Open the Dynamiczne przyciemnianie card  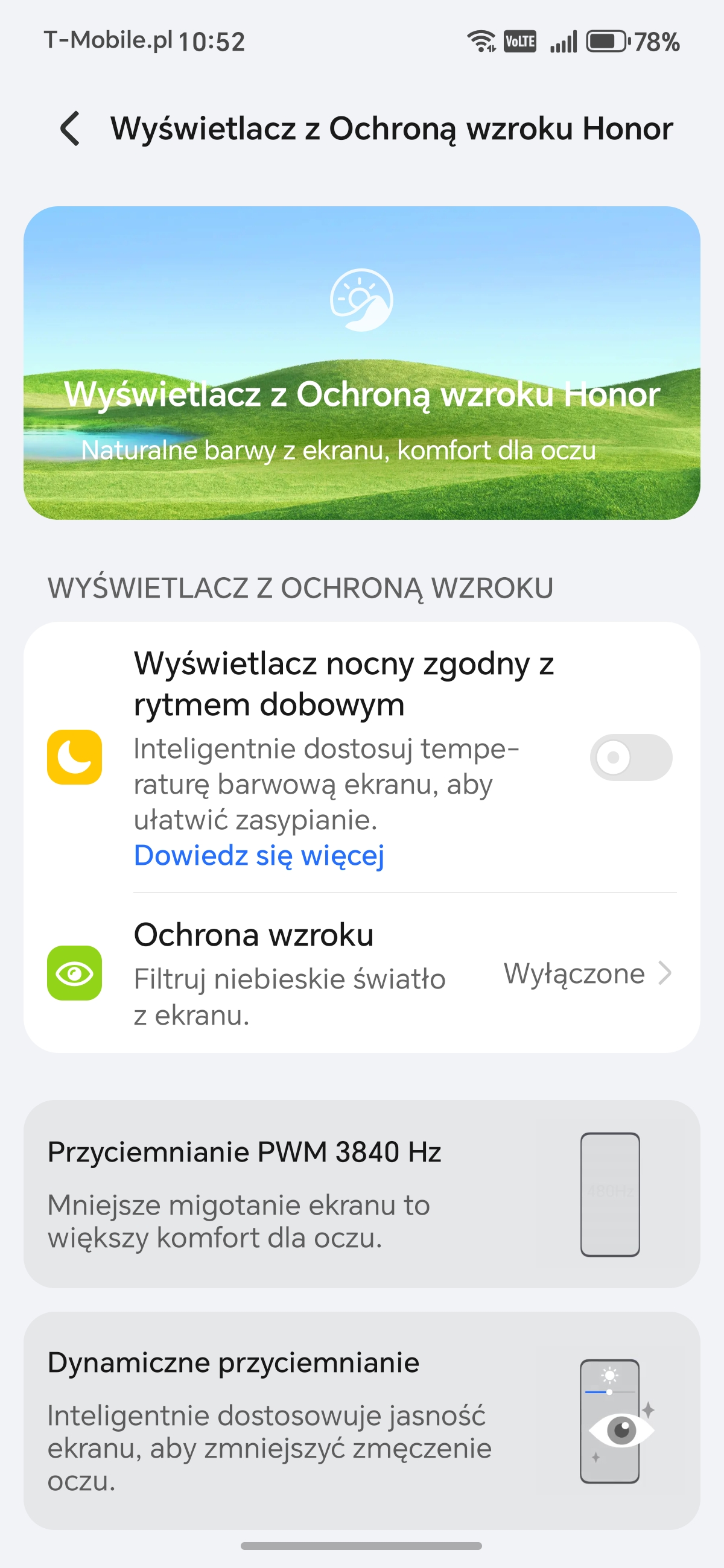click(x=361, y=1421)
